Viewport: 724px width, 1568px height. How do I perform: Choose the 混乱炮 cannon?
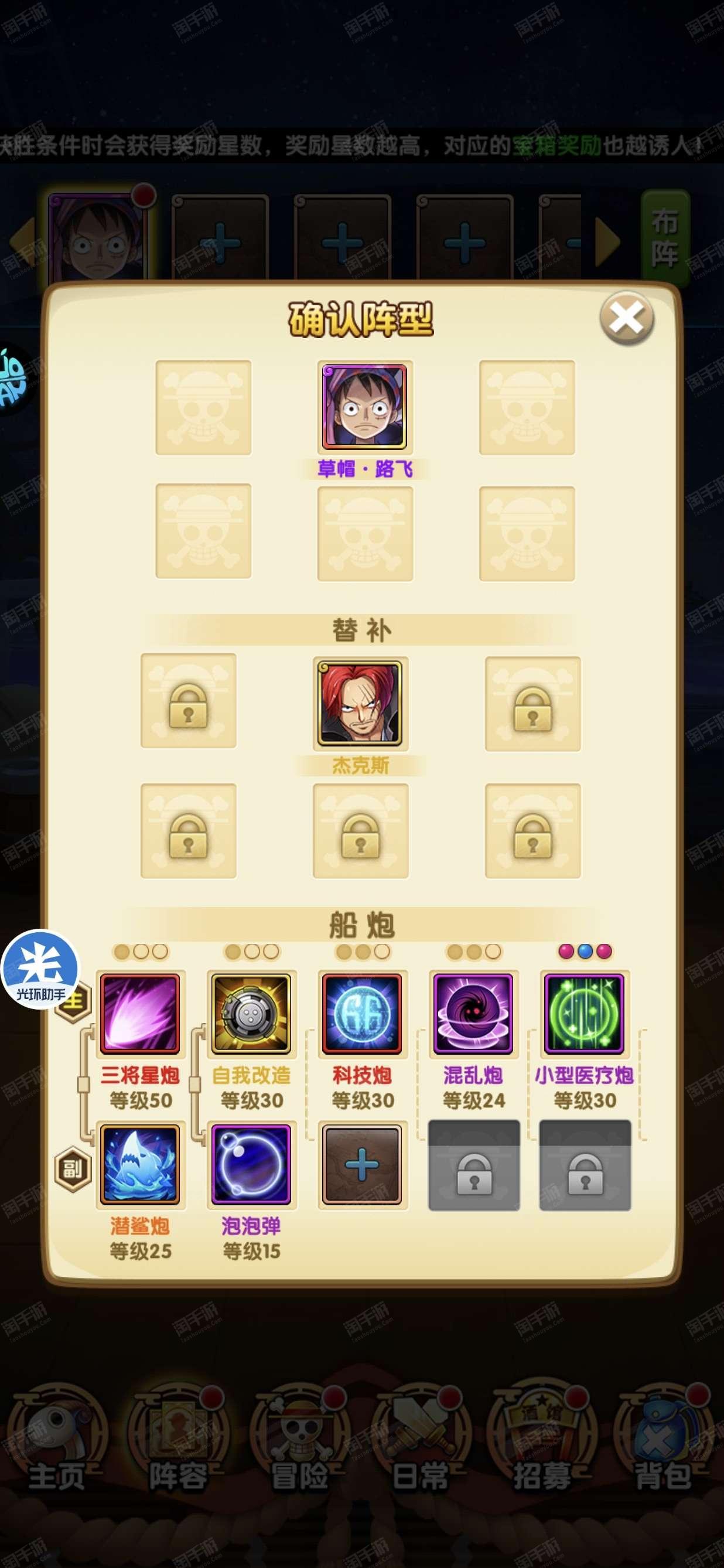pyautogui.click(x=473, y=1014)
